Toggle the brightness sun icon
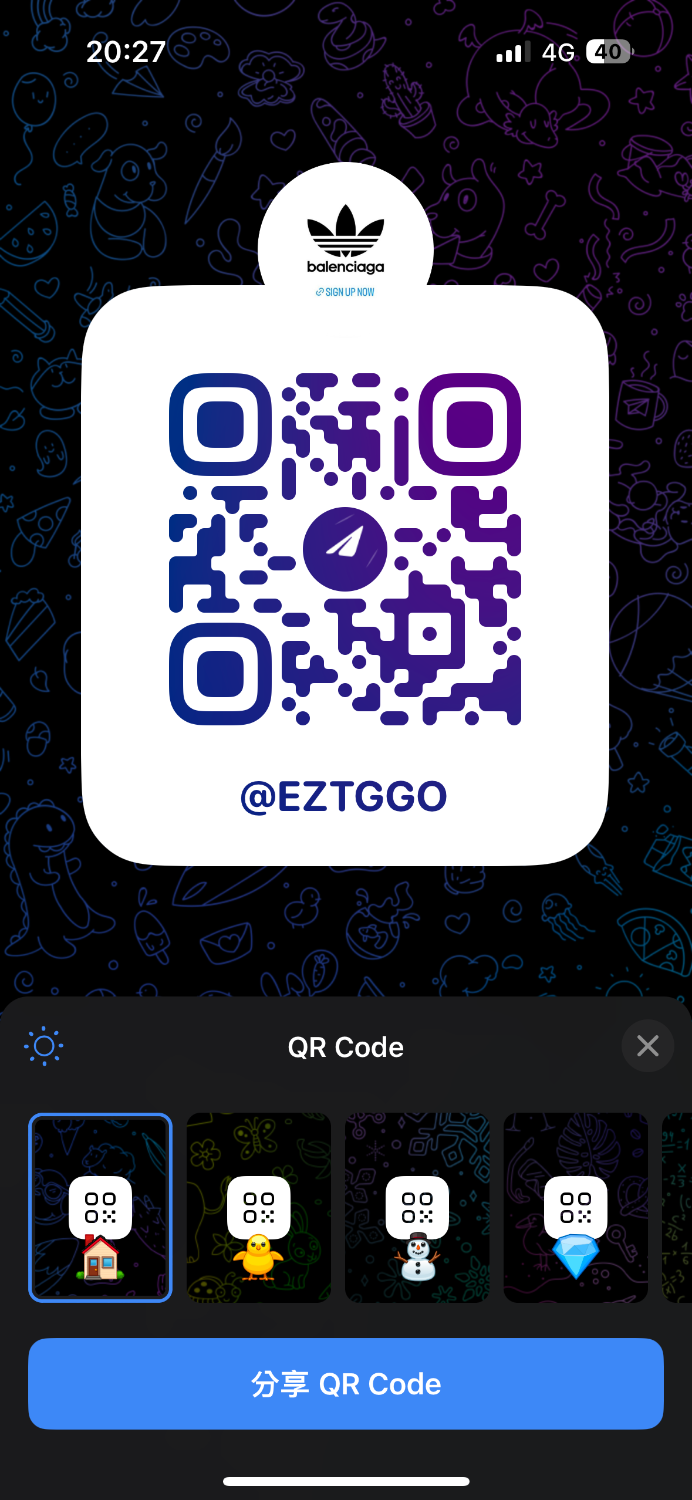Screen dimensions: 692x1500 click(44, 1047)
